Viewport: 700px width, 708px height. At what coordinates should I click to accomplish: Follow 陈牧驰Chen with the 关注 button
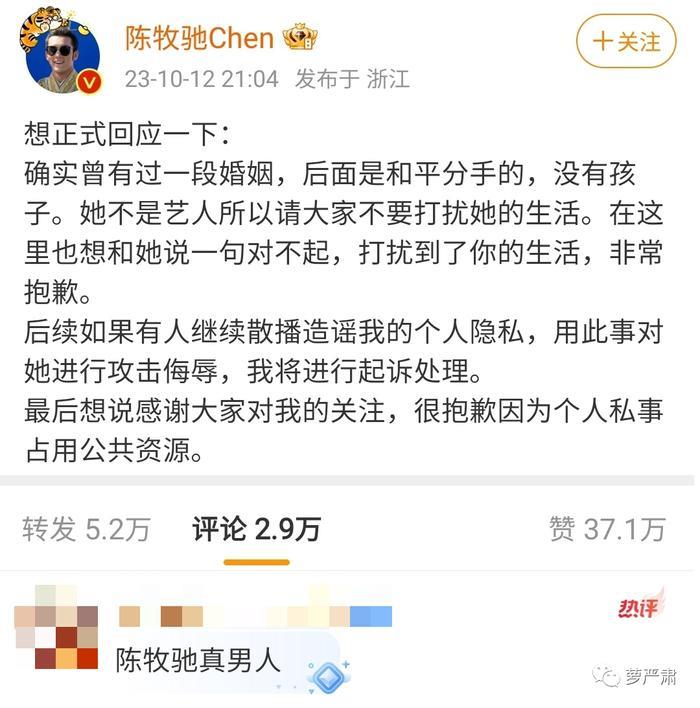coord(626,41)
